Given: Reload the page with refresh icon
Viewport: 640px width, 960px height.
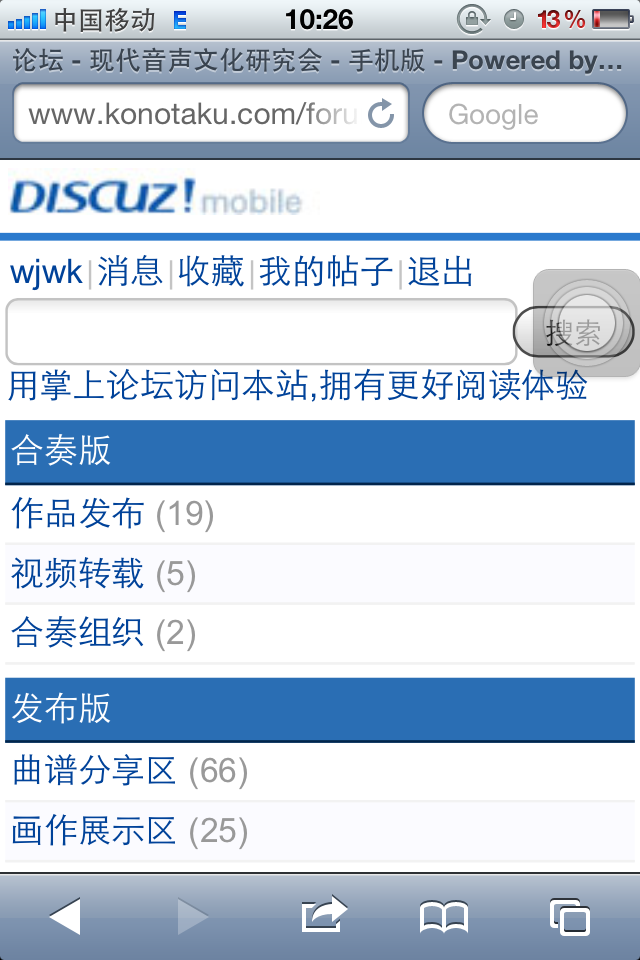Looking at the screenshot, I should click(382, 114).
